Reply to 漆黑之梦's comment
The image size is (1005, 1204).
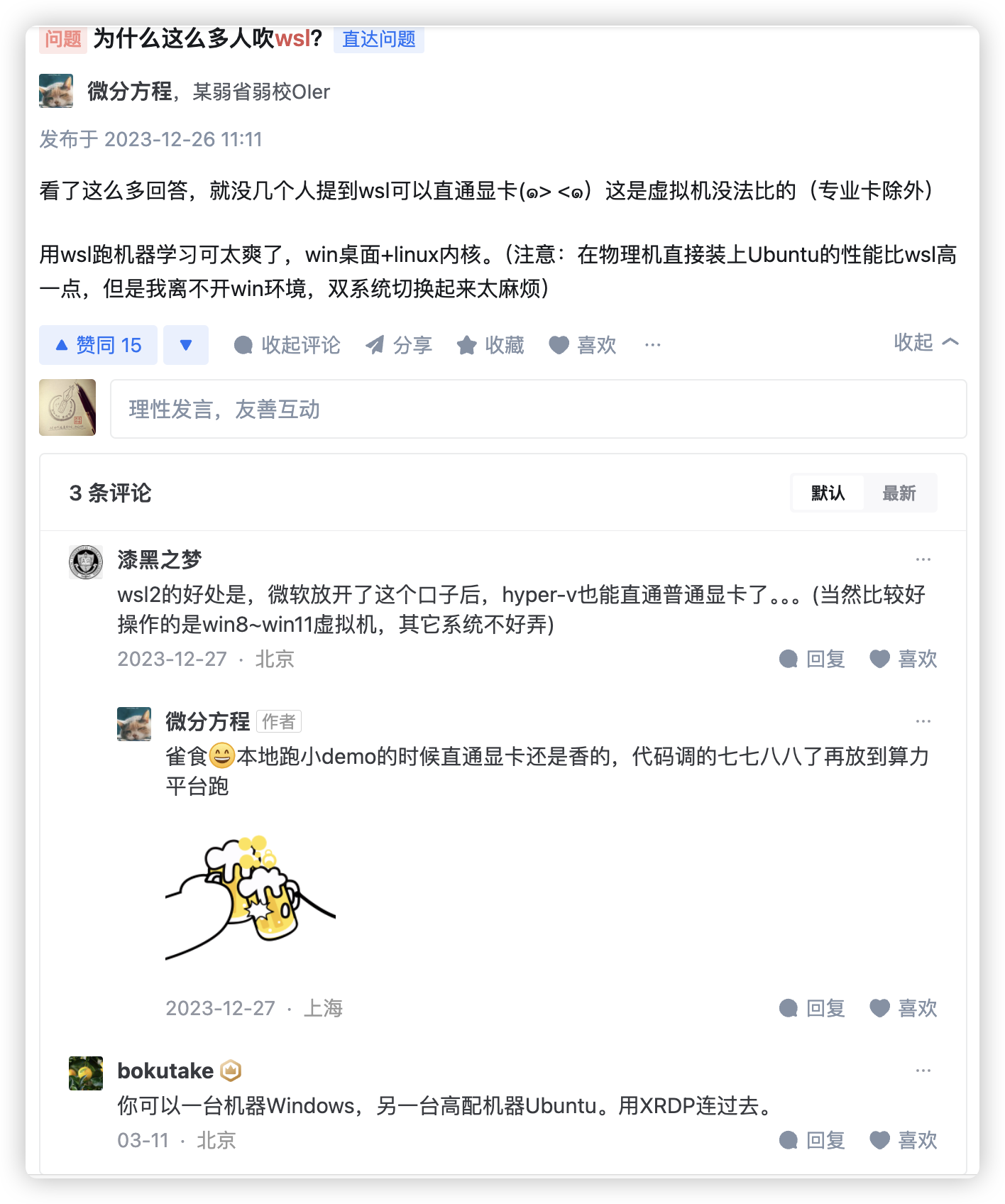click(x=813, y=659)
